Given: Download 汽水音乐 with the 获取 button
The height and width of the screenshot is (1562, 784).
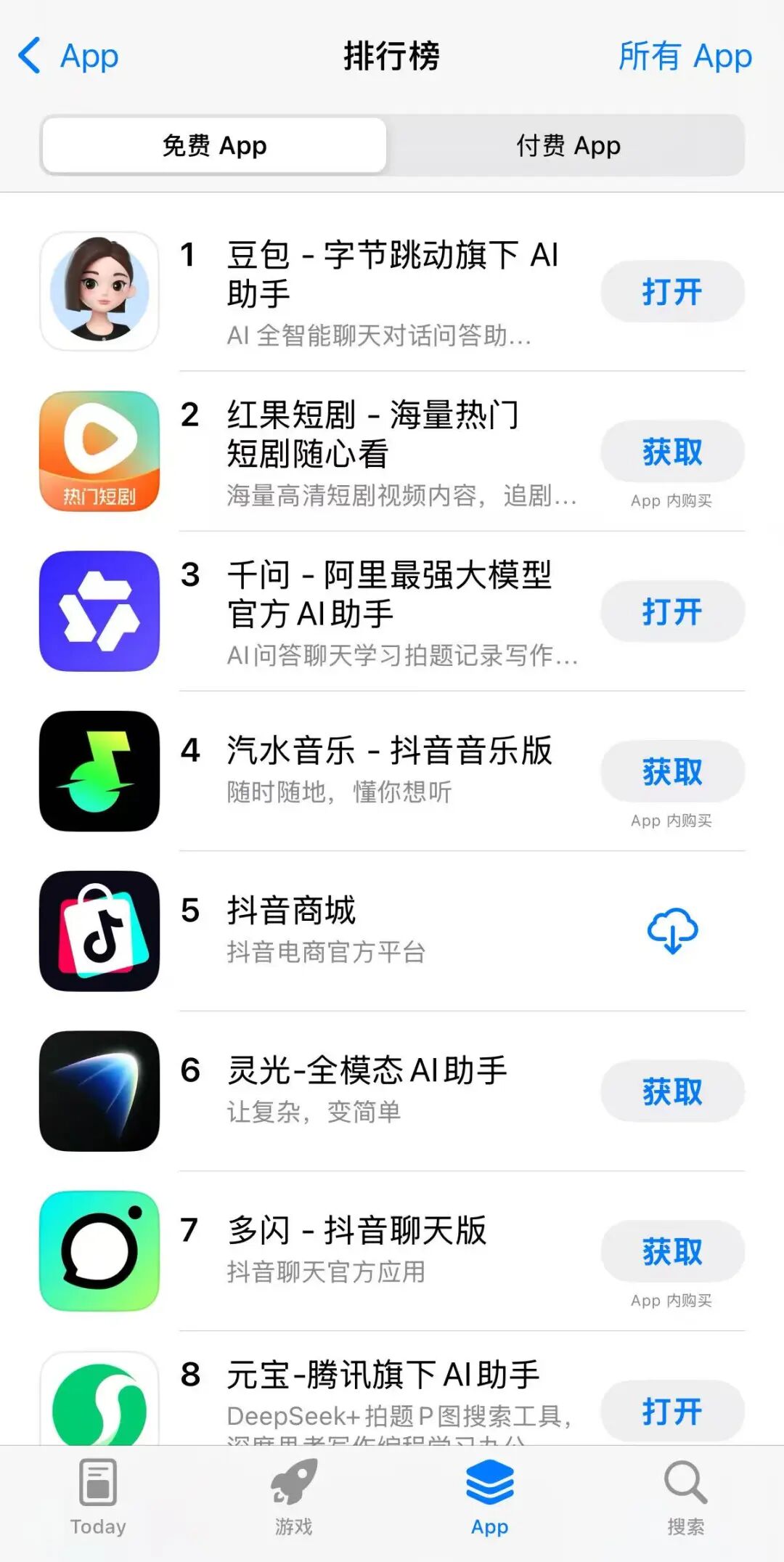Looking at the screenshot, I should pos(671,771).
